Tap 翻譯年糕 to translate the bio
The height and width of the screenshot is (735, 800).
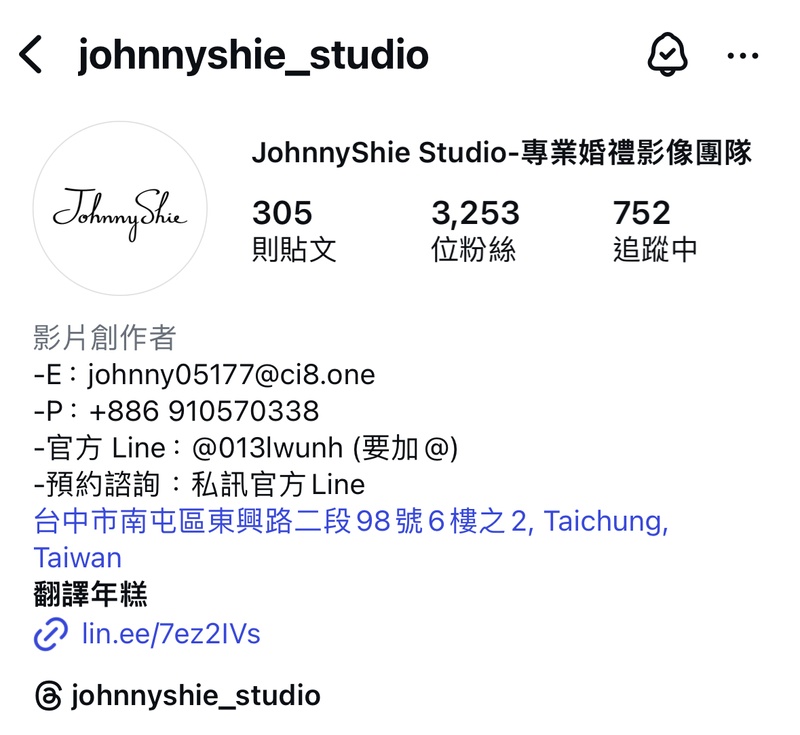(91, 595)
